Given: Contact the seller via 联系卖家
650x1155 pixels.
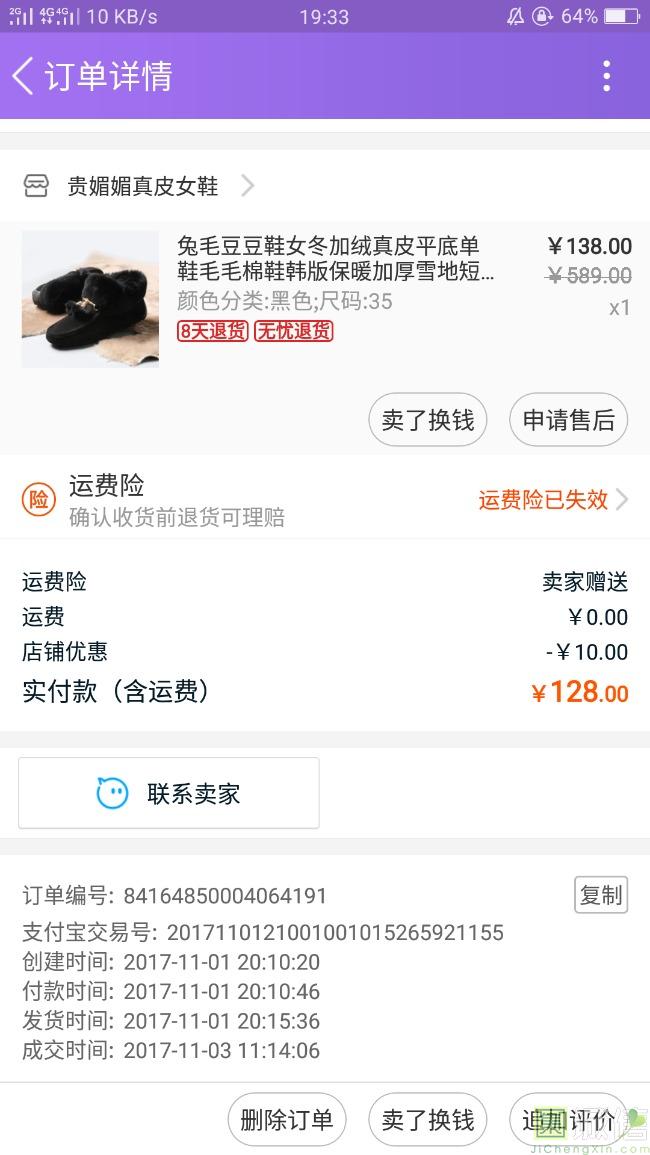Looking at the screenshot, I should pyautogui.click(x=169, y=793).
